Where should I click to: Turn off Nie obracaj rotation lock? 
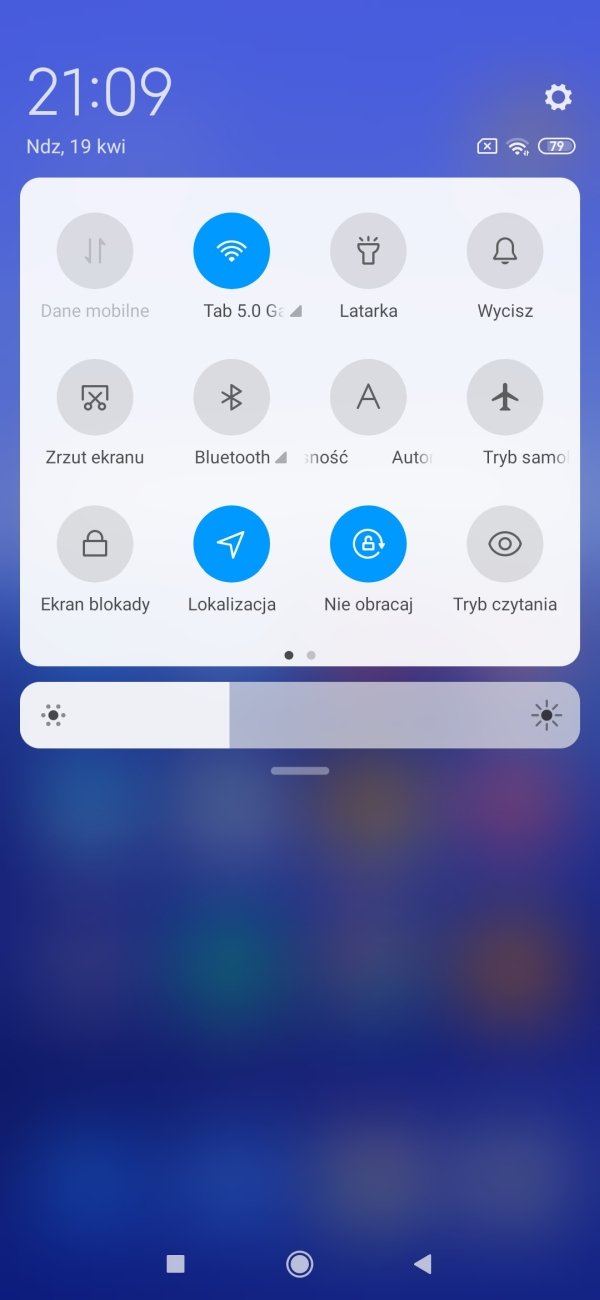pyautogui.click(x=368, y=544)
